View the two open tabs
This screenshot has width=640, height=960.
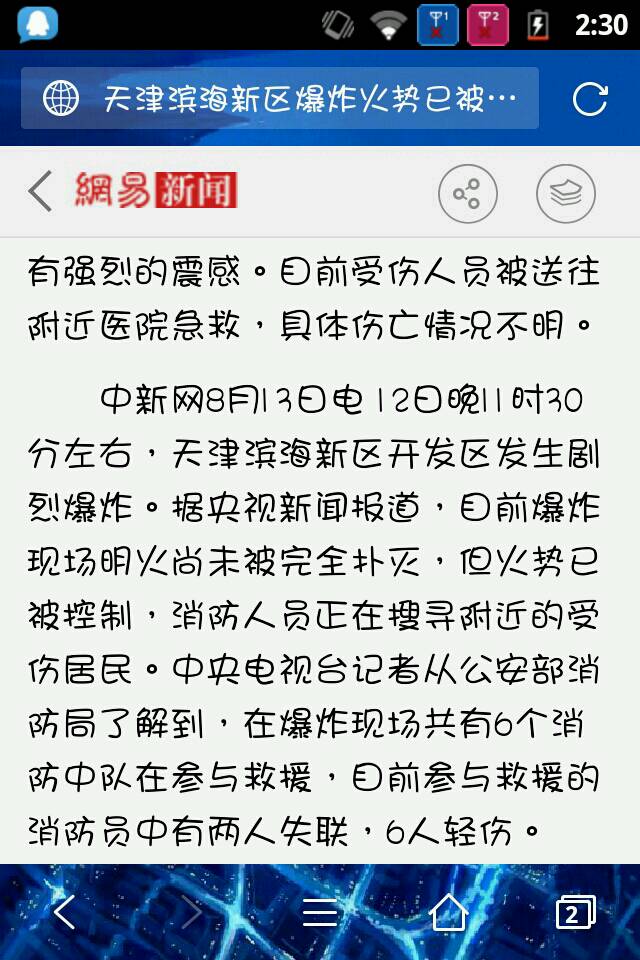click(x=574, y=912)
